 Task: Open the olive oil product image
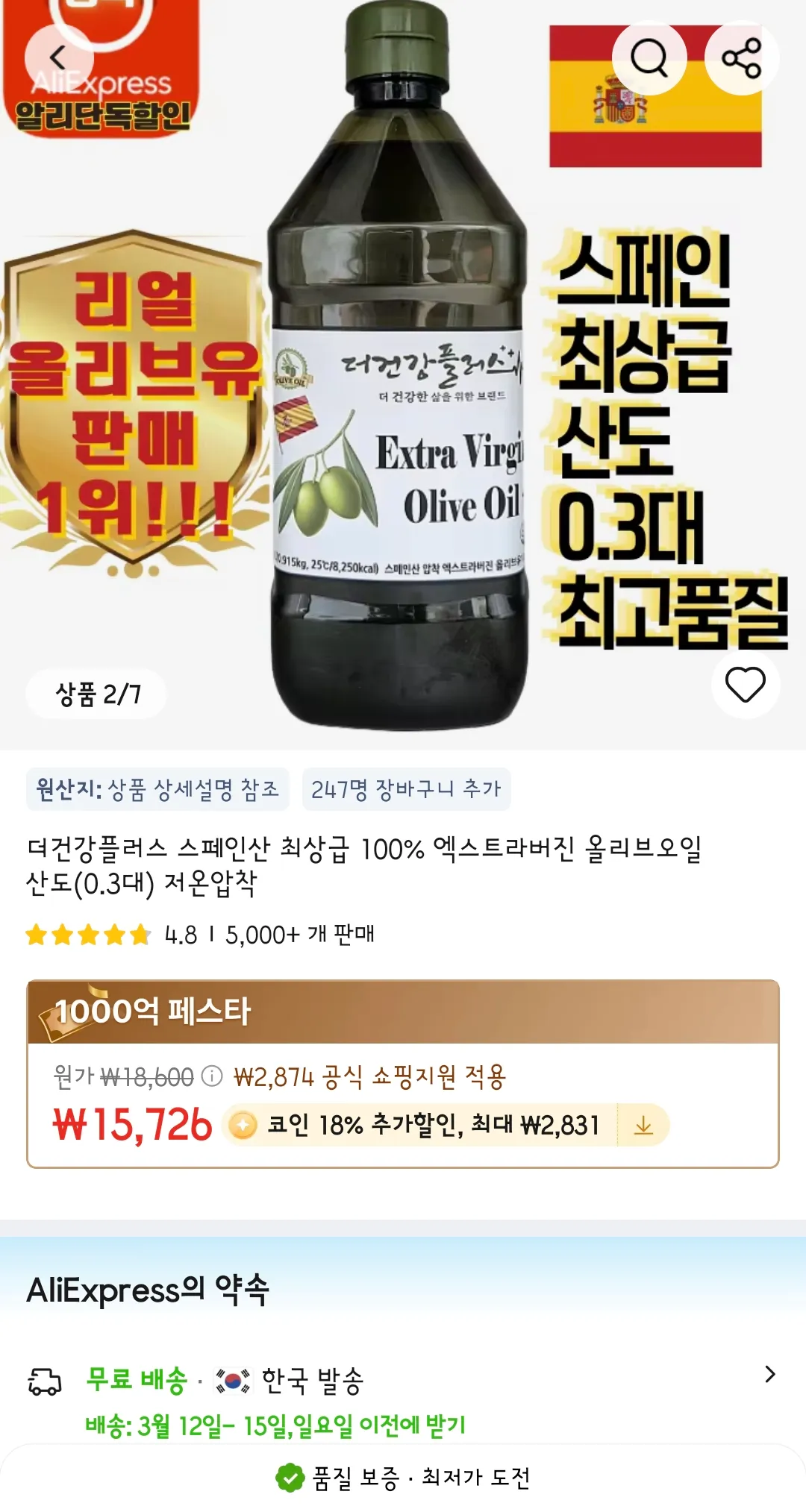point(403,373)
